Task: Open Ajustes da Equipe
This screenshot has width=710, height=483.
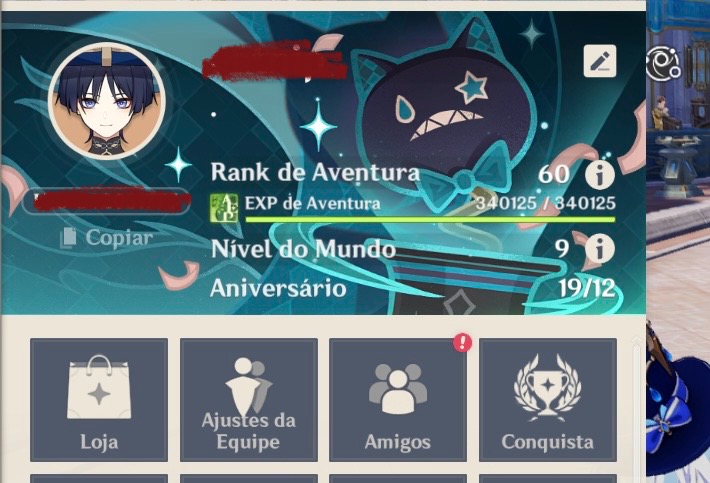Action: (x=248, y=398)
